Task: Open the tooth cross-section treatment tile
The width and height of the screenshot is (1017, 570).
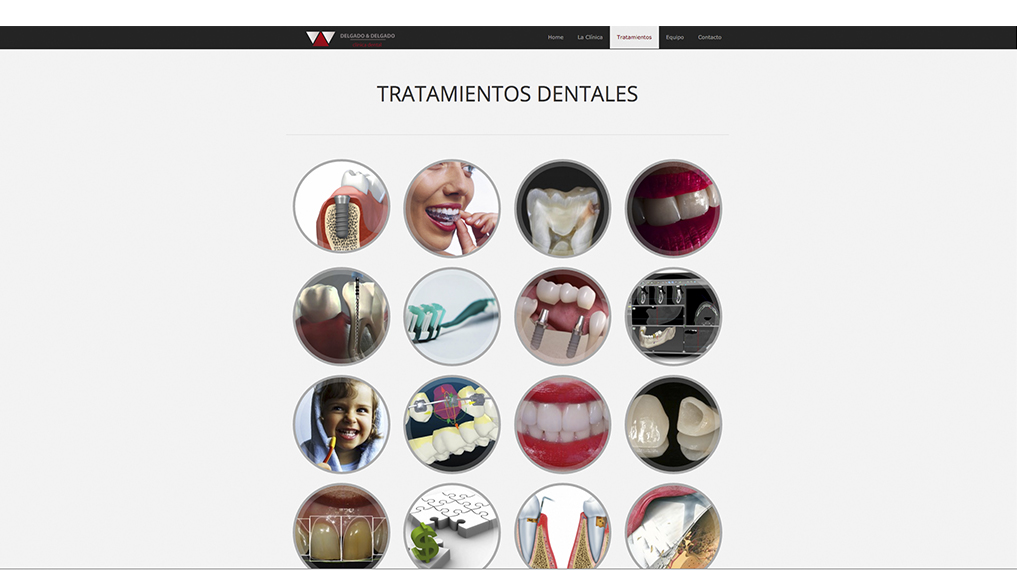Action: coord(563,208)
